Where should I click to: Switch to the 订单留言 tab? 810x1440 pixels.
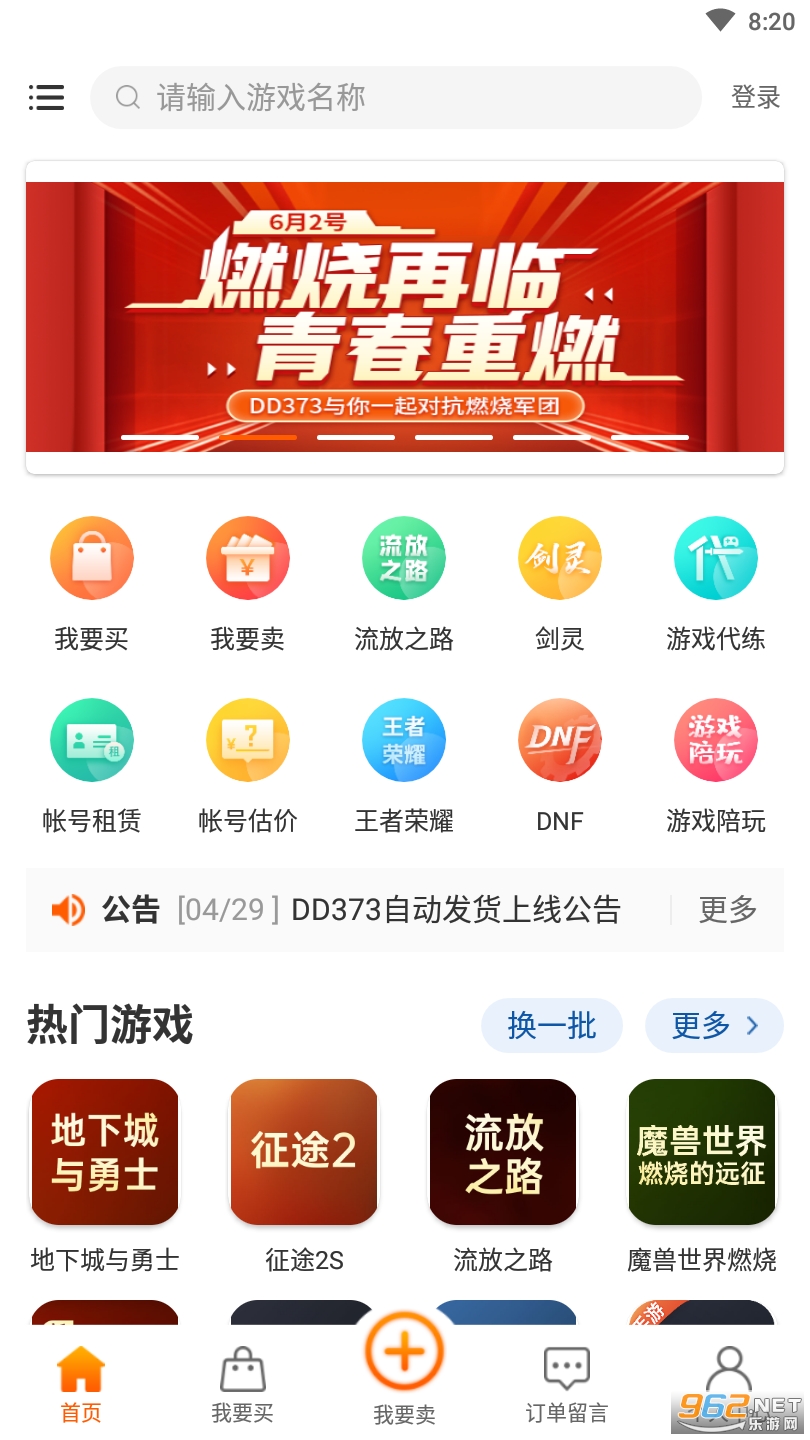click(x=567, y=1383)
